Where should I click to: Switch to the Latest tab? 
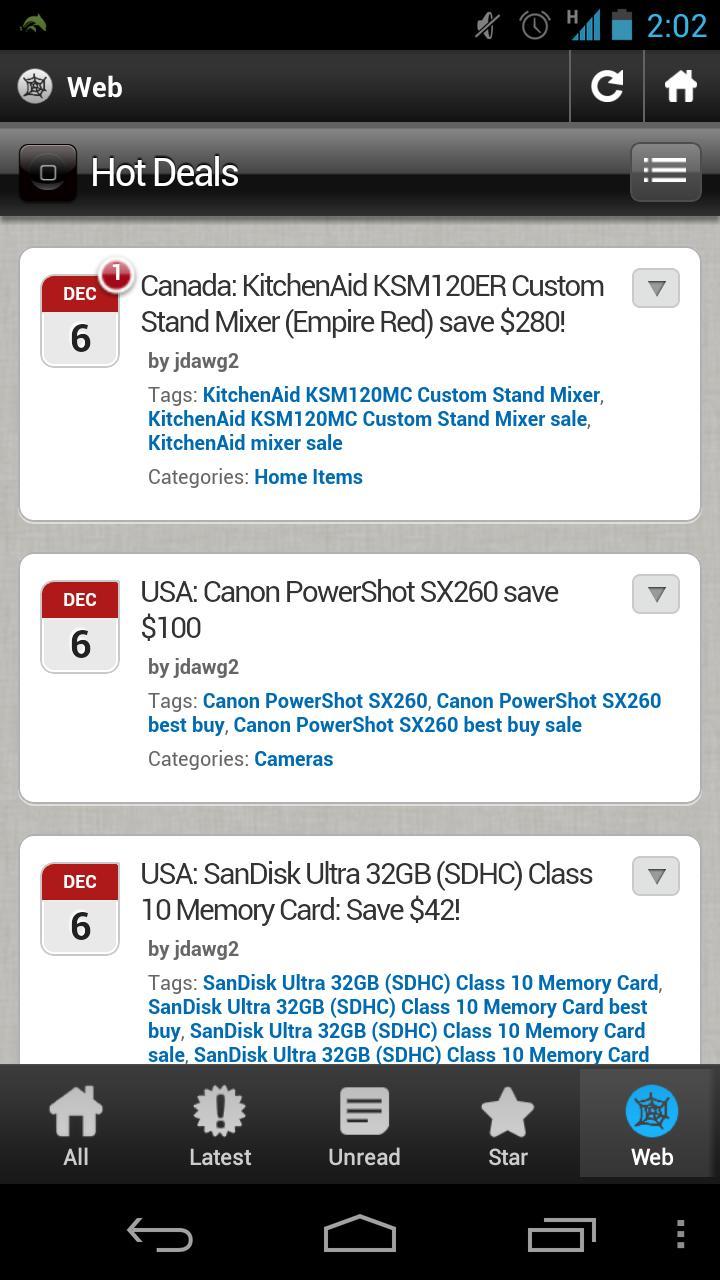click(x=219, y=1122)
